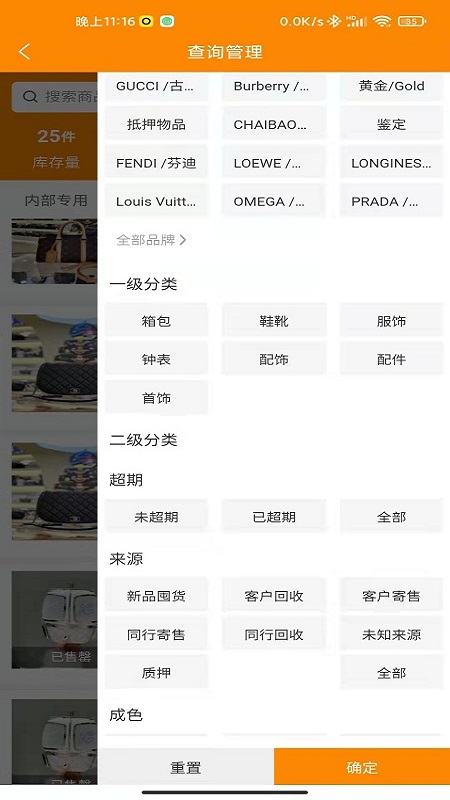Confirm filters with 确定

click(x=362, y=767)
